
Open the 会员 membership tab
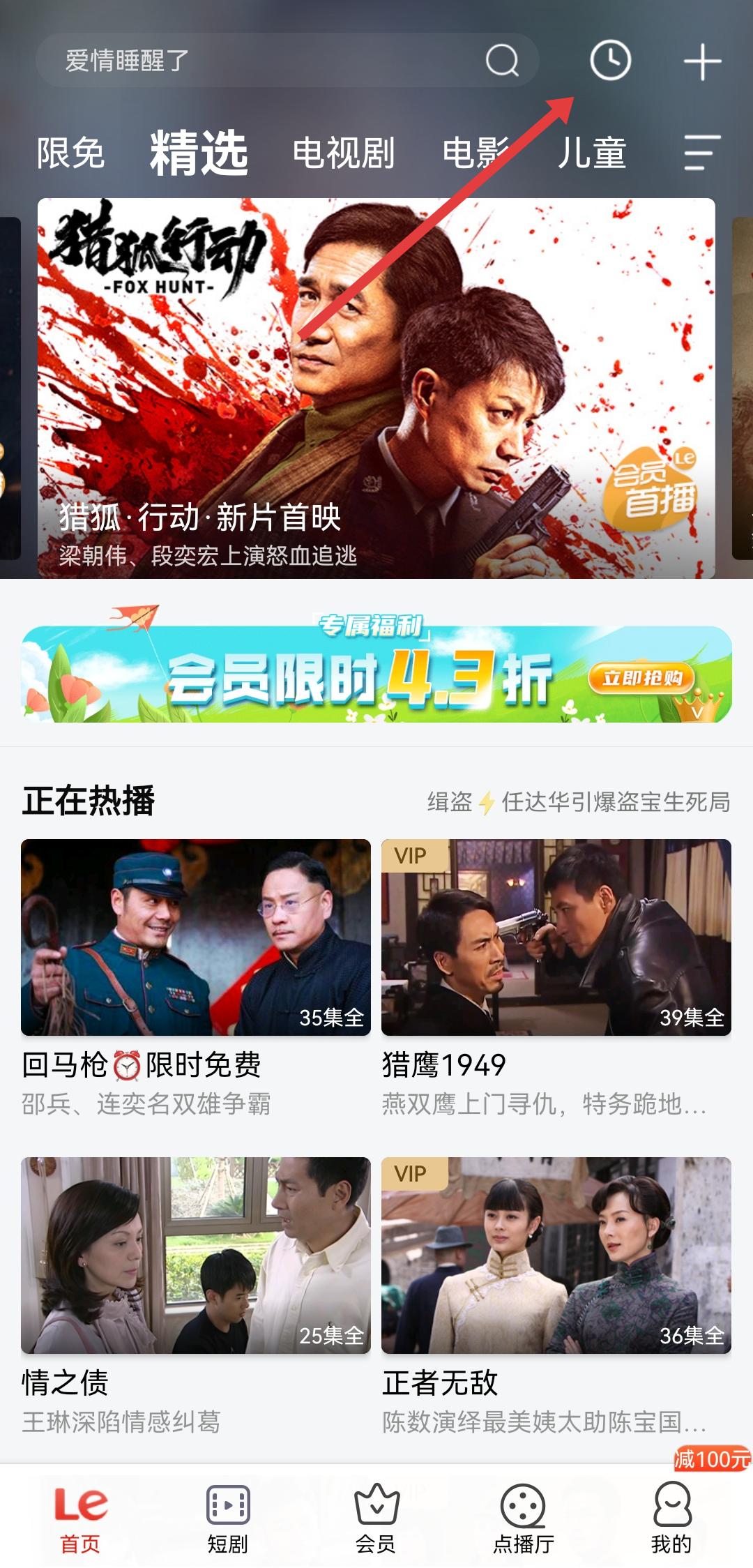pos(376,1518)
